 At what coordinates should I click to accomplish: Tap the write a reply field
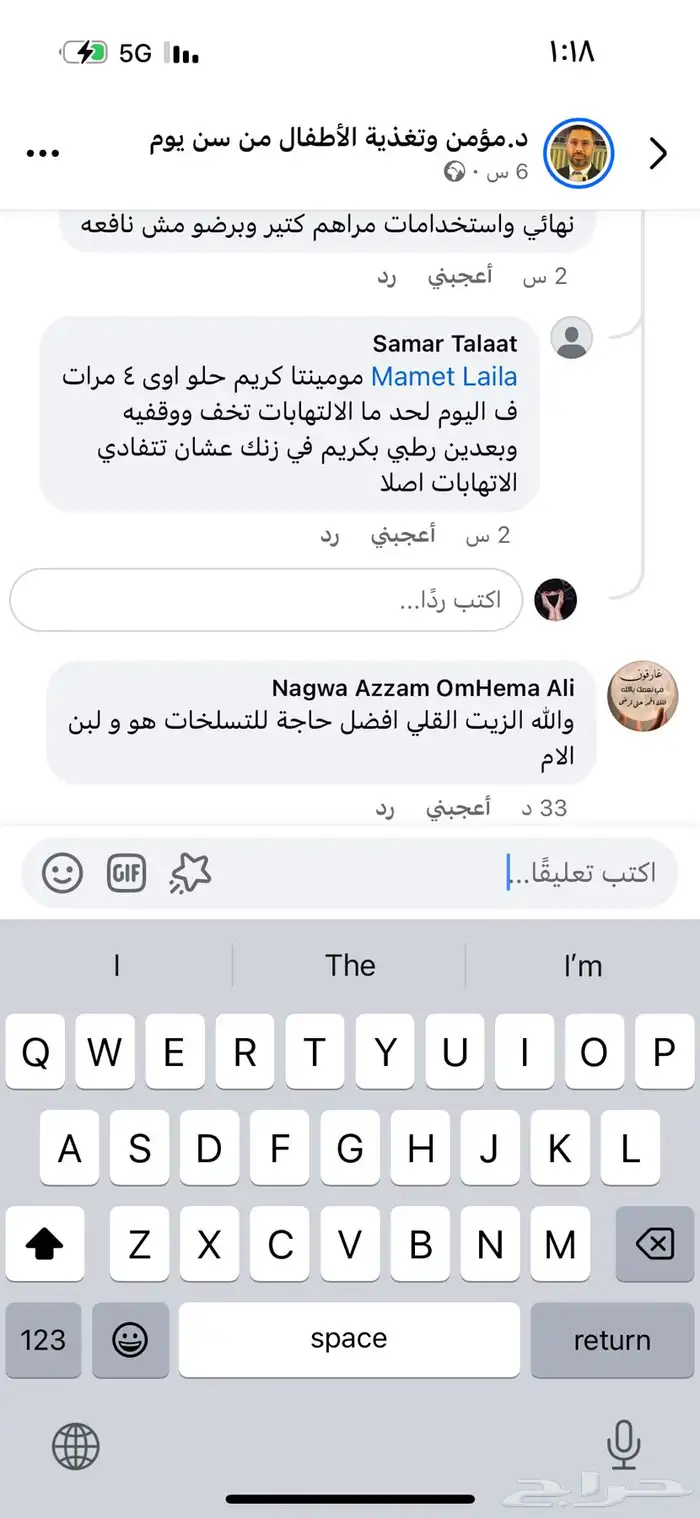(266, 600)
